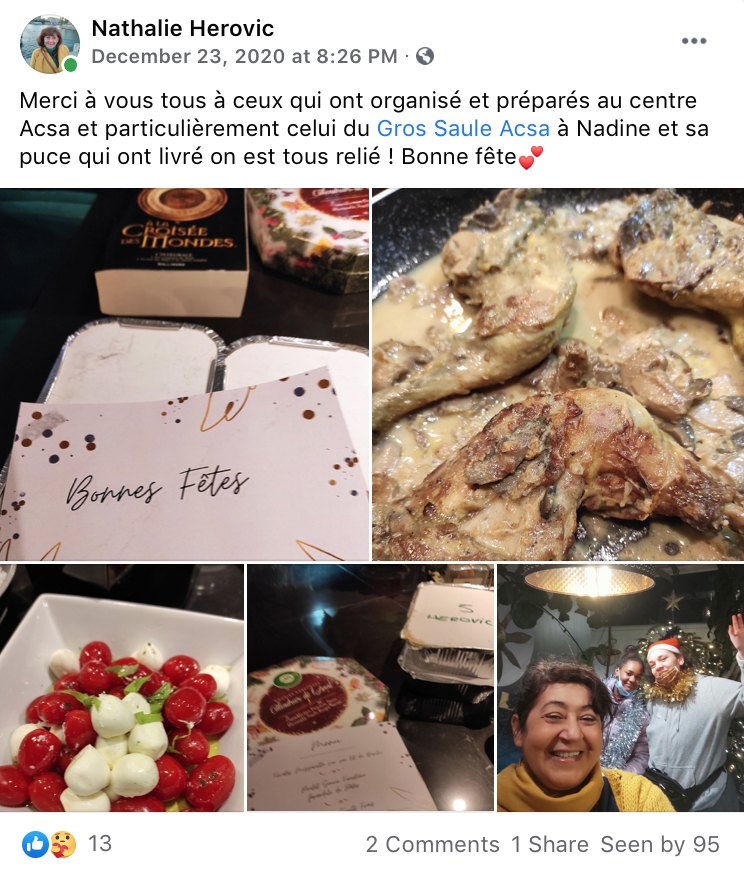Show the Seen by 95 list

[660, 844]
